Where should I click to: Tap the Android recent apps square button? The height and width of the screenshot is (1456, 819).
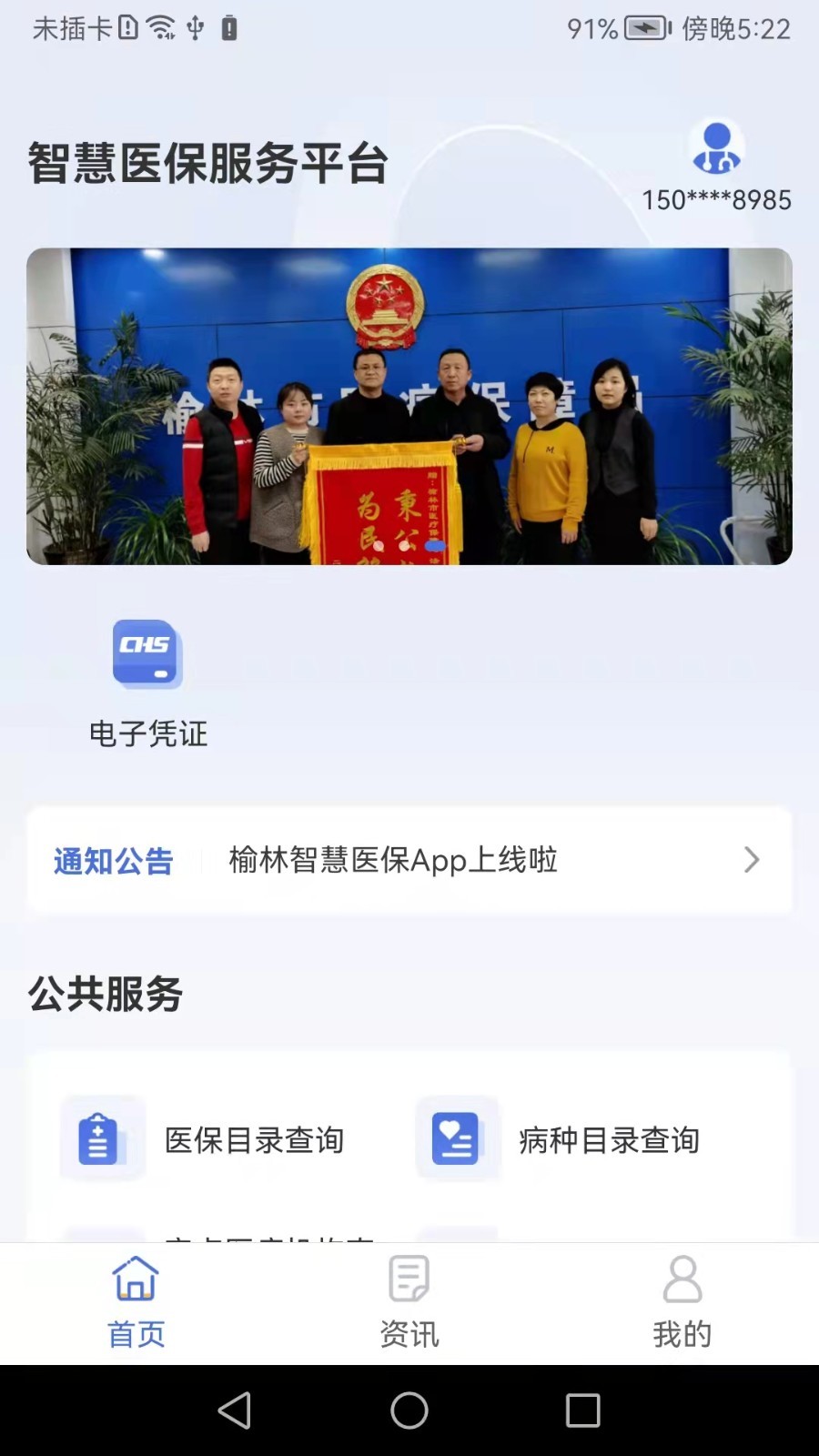[582, 1410]
